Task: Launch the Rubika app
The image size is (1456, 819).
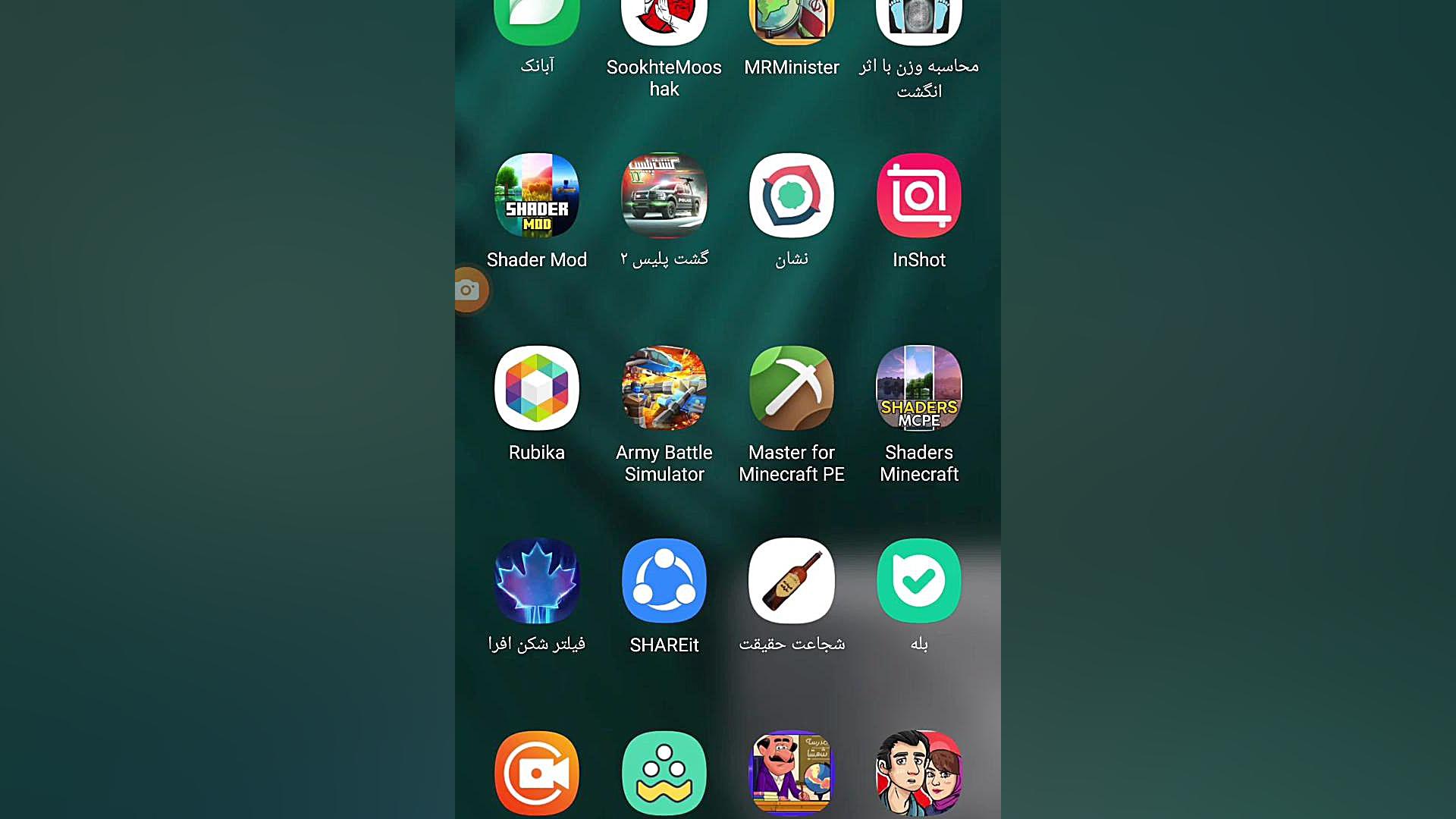Action: point(537,388)
